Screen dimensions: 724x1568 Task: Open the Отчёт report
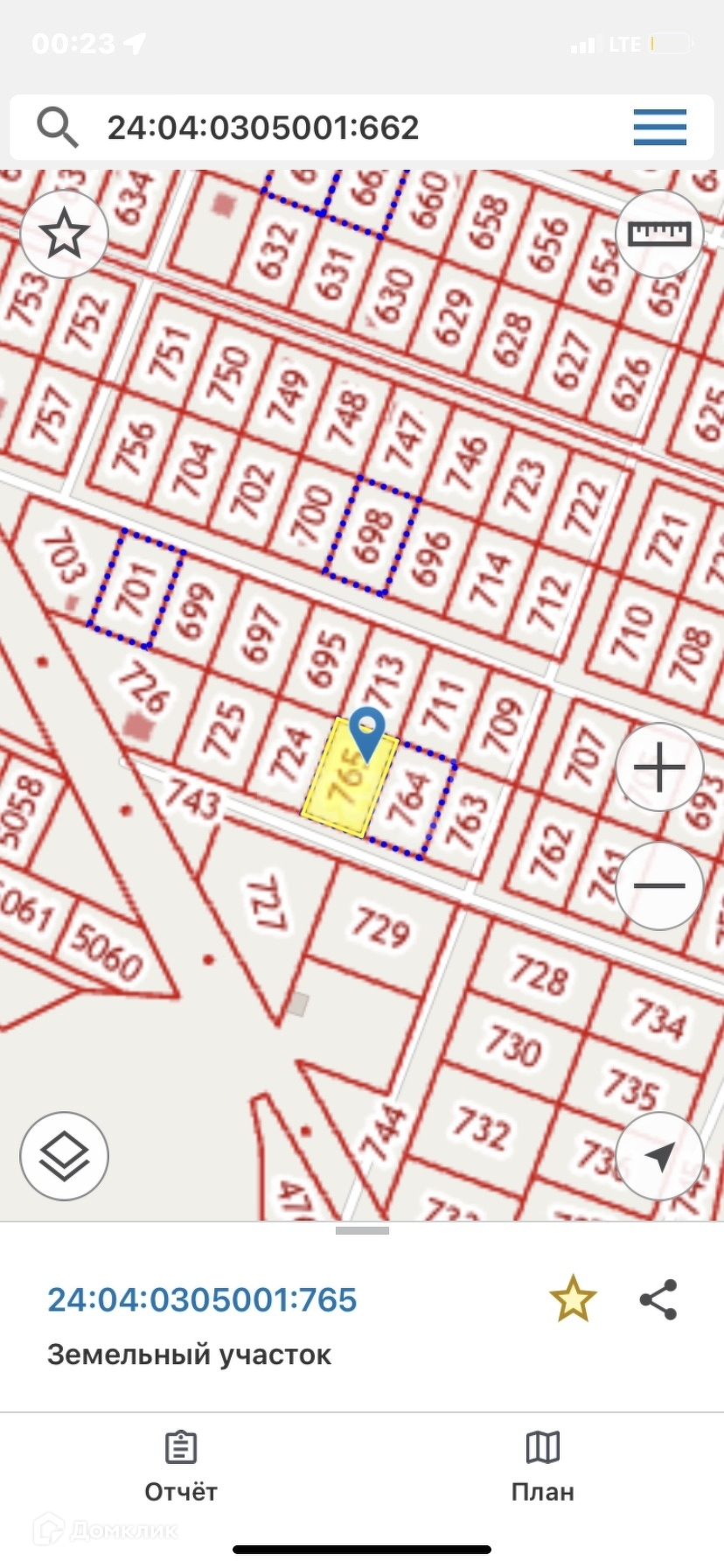(181, 1466)
